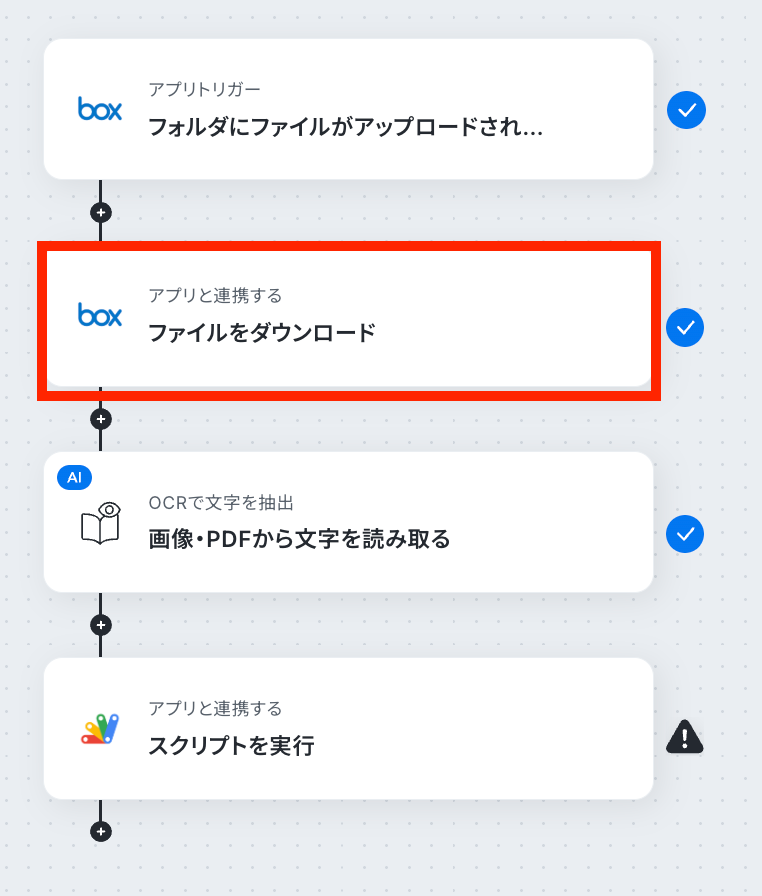
Task: Open the Box trigger card フォルダにファイルがアップロード
Action: [x=347, y=110]
